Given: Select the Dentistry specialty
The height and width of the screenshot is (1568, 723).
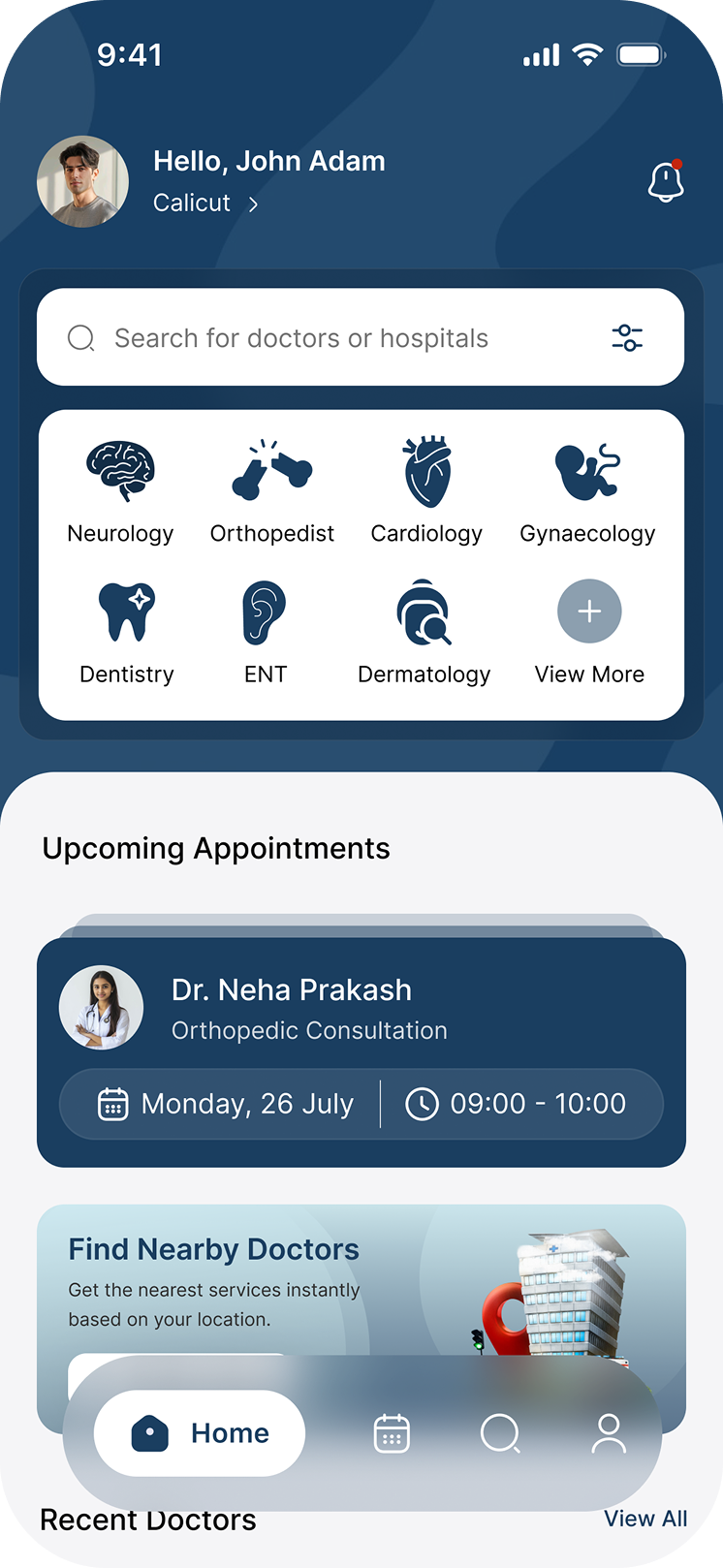Looking at the screenshot, I should click(127, 633).
